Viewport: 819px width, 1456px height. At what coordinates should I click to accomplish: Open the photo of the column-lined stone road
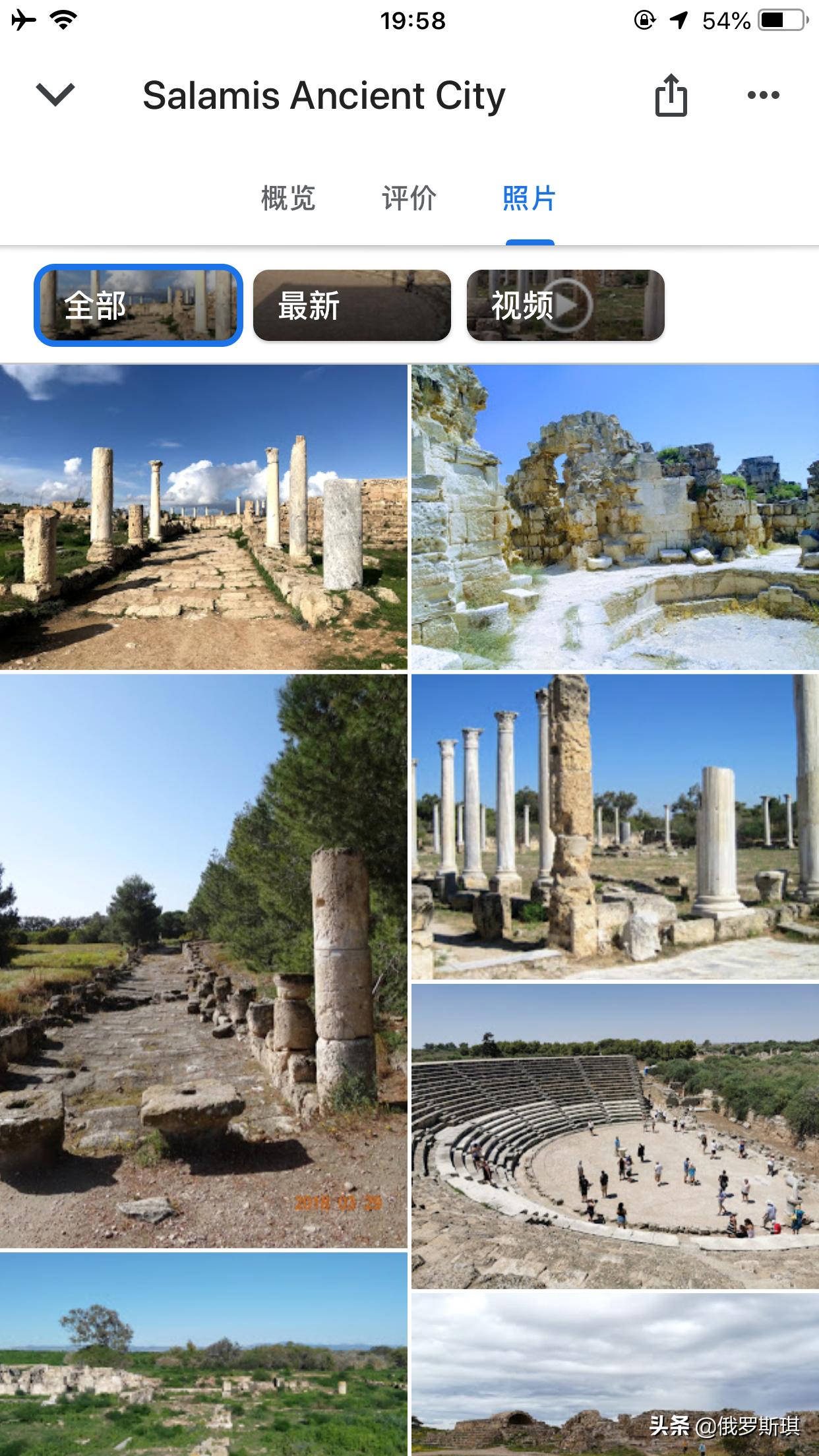(x=203, y=517)
